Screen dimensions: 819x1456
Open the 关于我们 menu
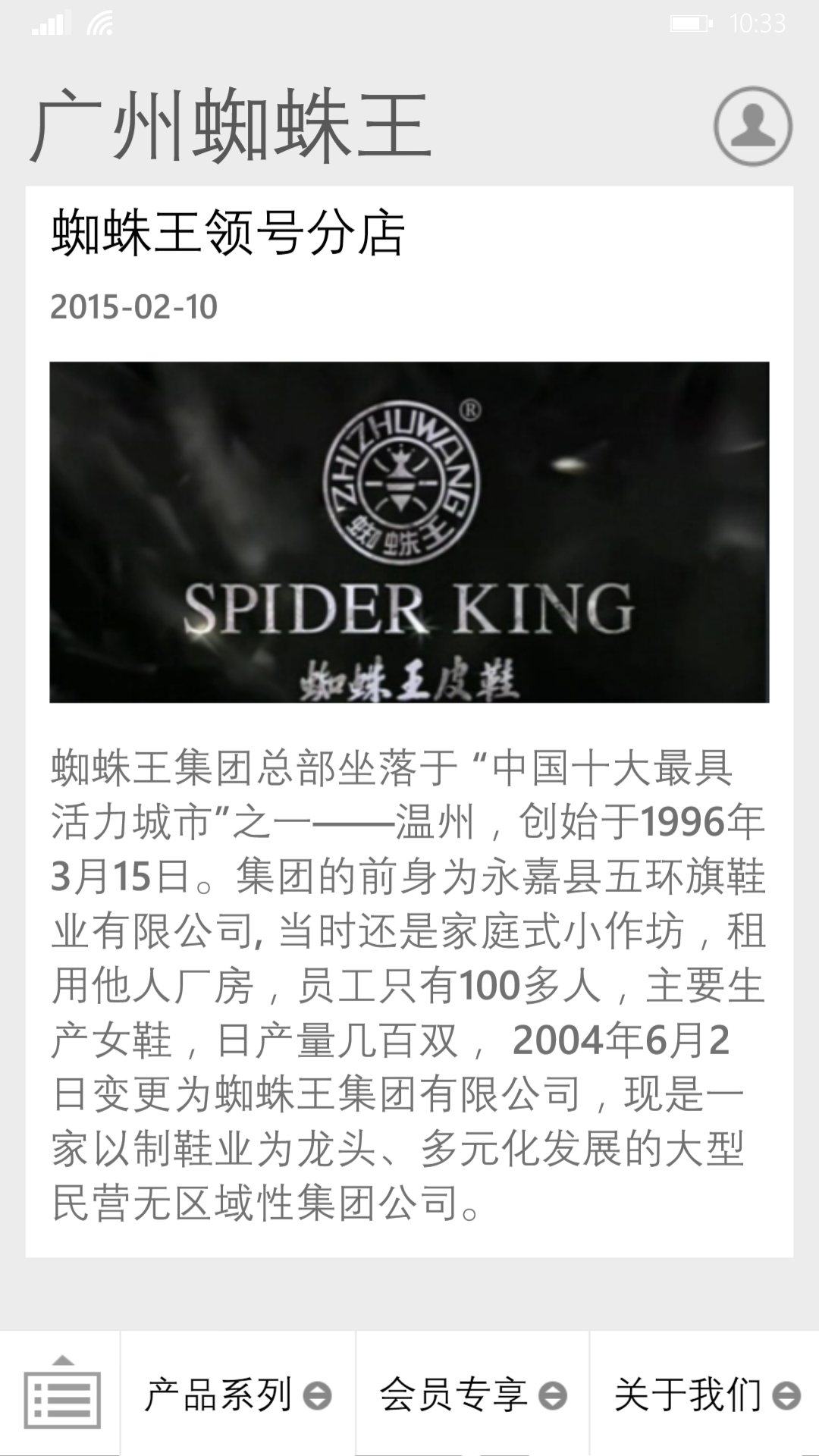point(705,1394)
